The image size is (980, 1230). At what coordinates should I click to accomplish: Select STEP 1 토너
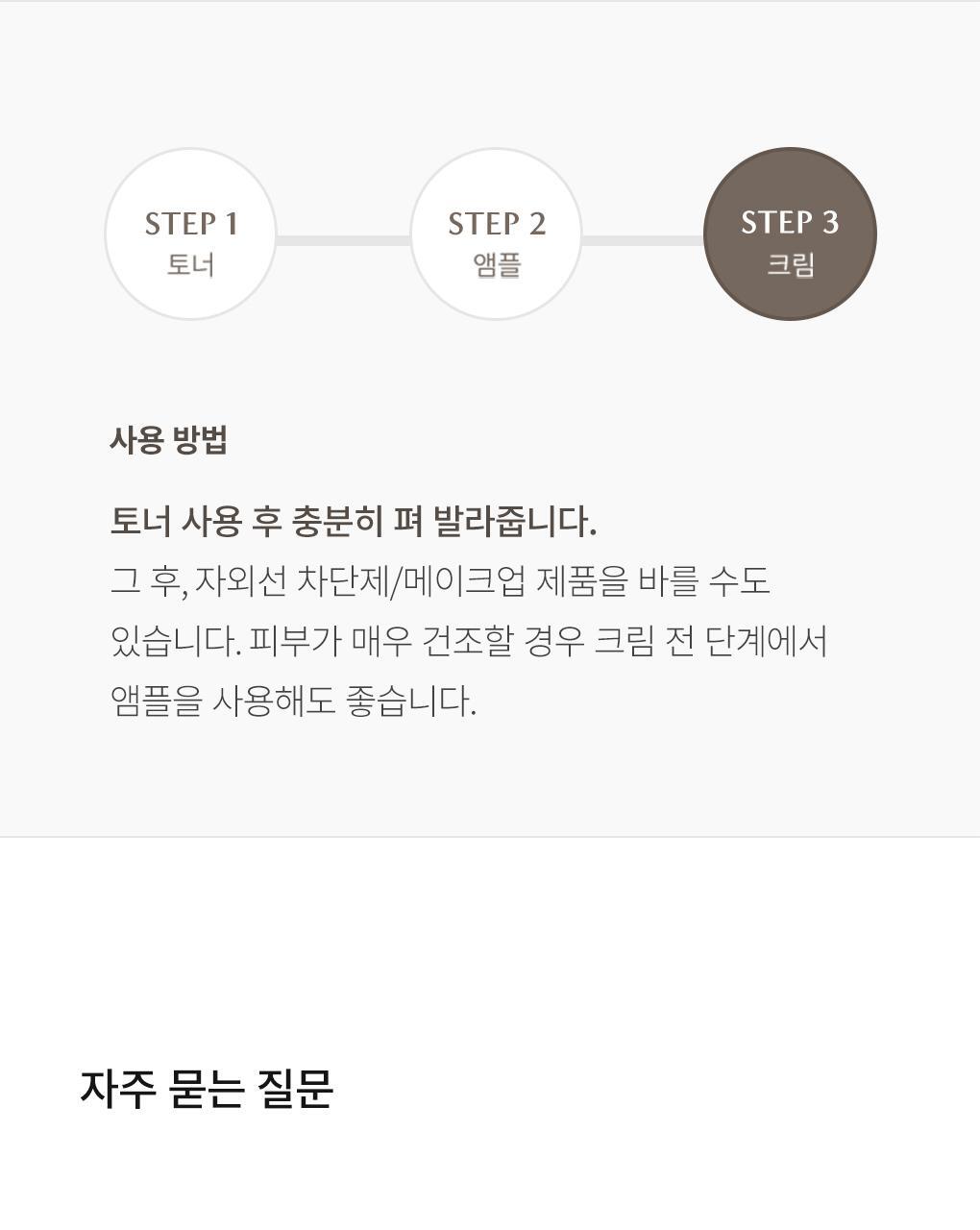190,234
